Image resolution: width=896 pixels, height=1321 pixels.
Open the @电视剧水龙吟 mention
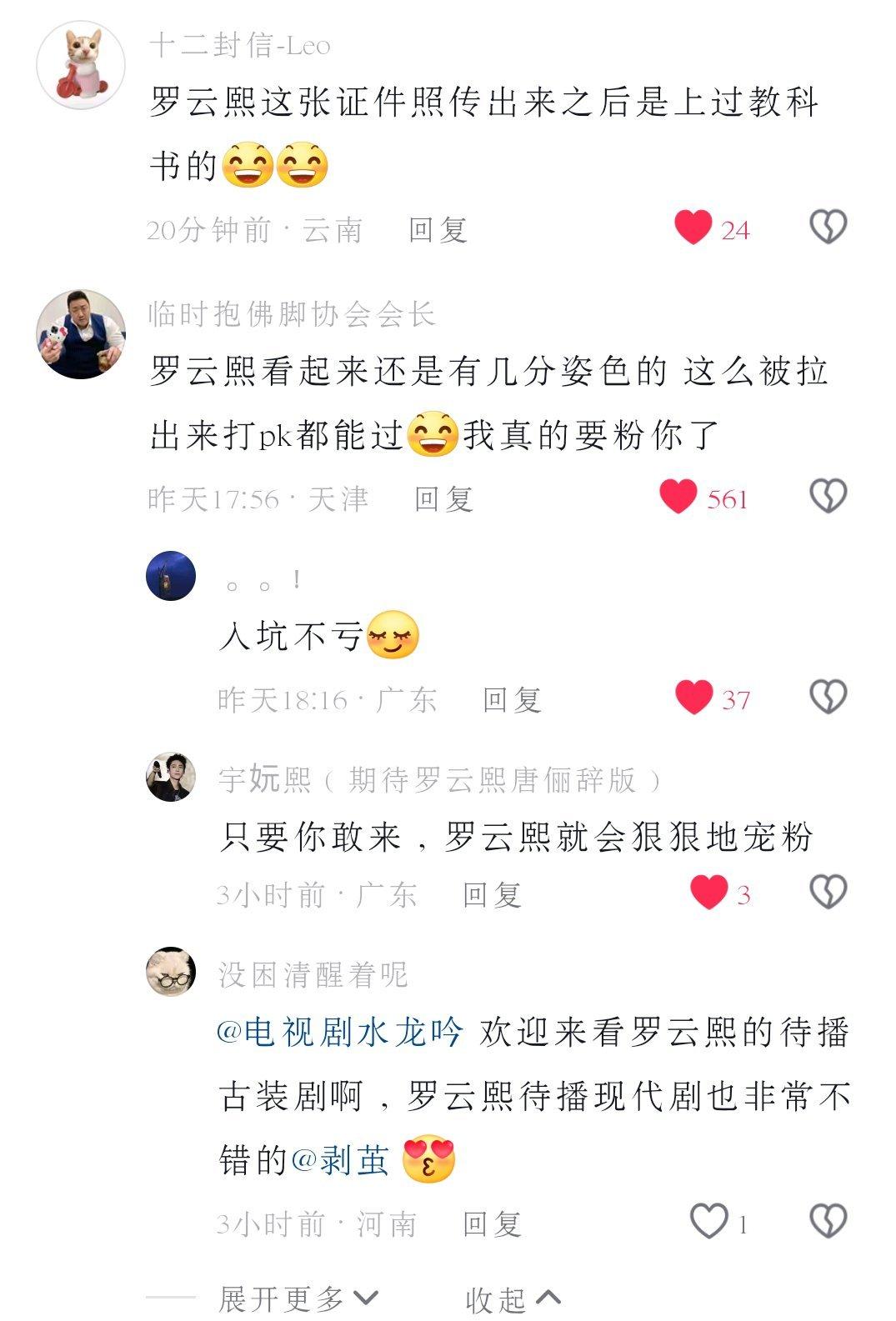[339, 1032]
